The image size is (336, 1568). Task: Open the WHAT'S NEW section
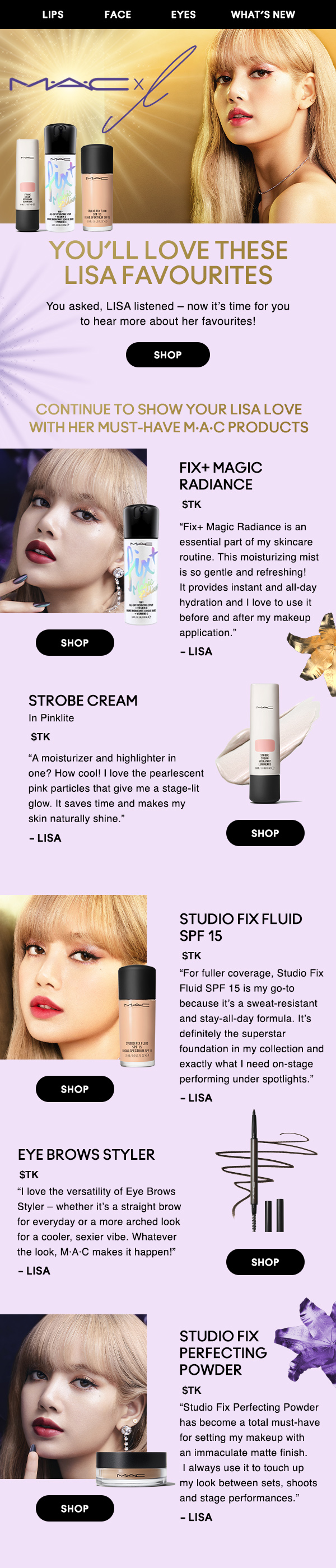coord(263,15)
